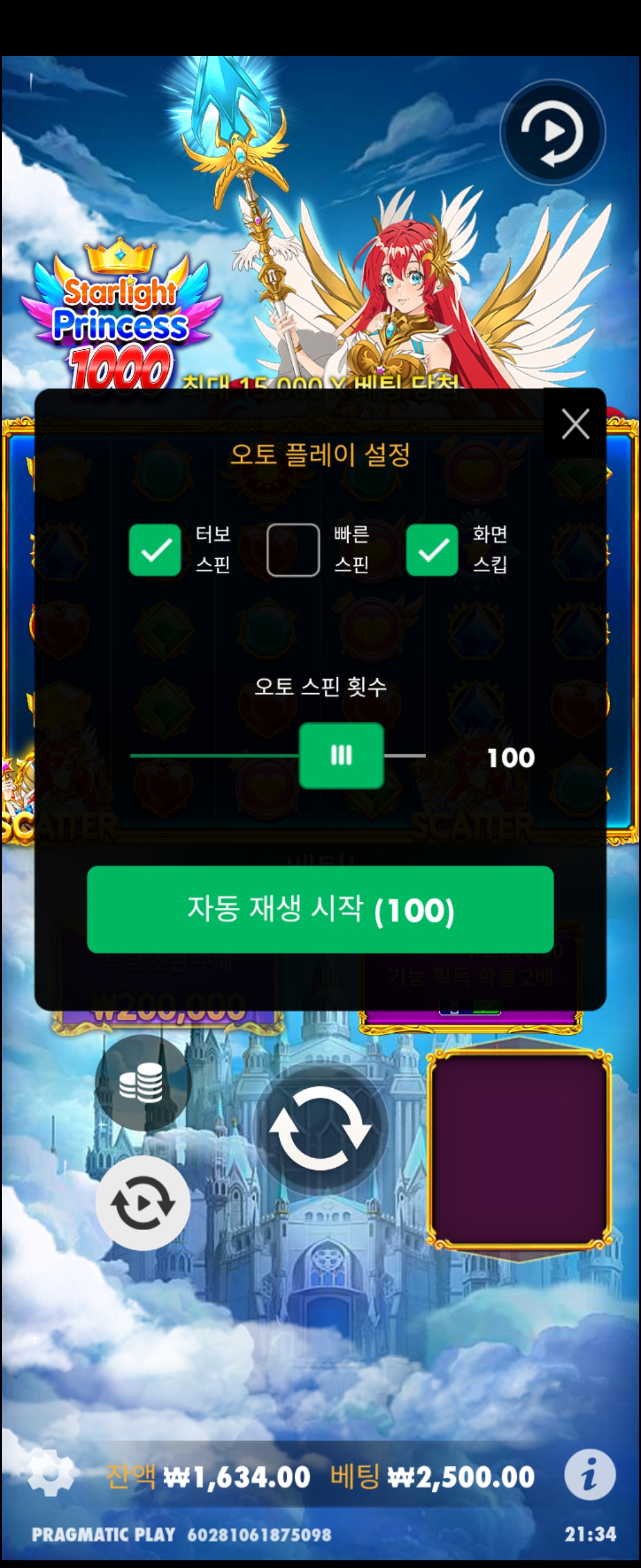The height and width of the screenshot is (1568, 641).
Task: Tap the large spin button
Action: click(320, 1130)
